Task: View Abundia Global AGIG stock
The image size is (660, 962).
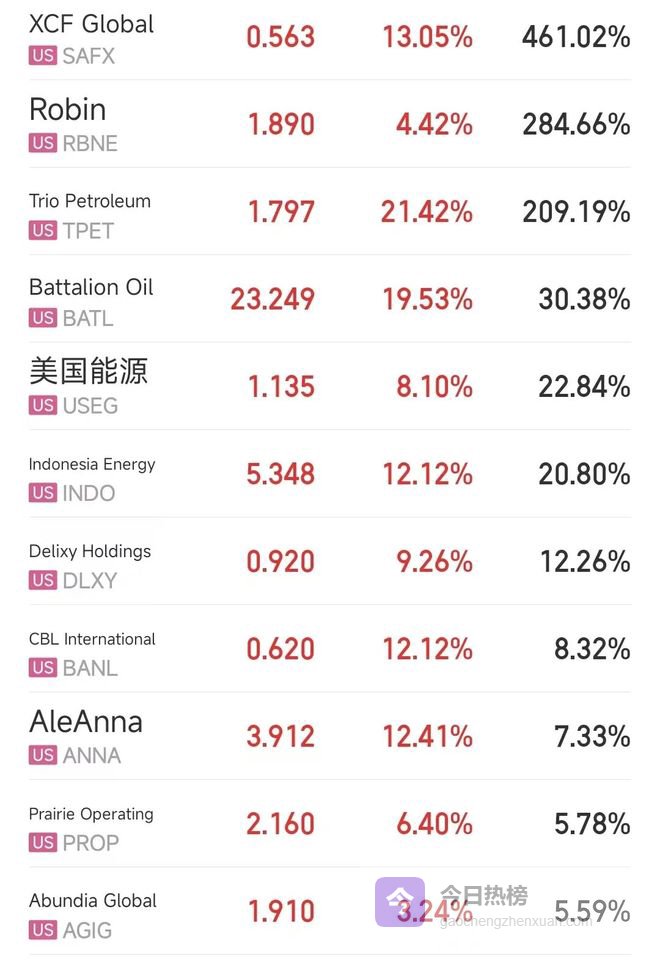Action: point(92,912)
